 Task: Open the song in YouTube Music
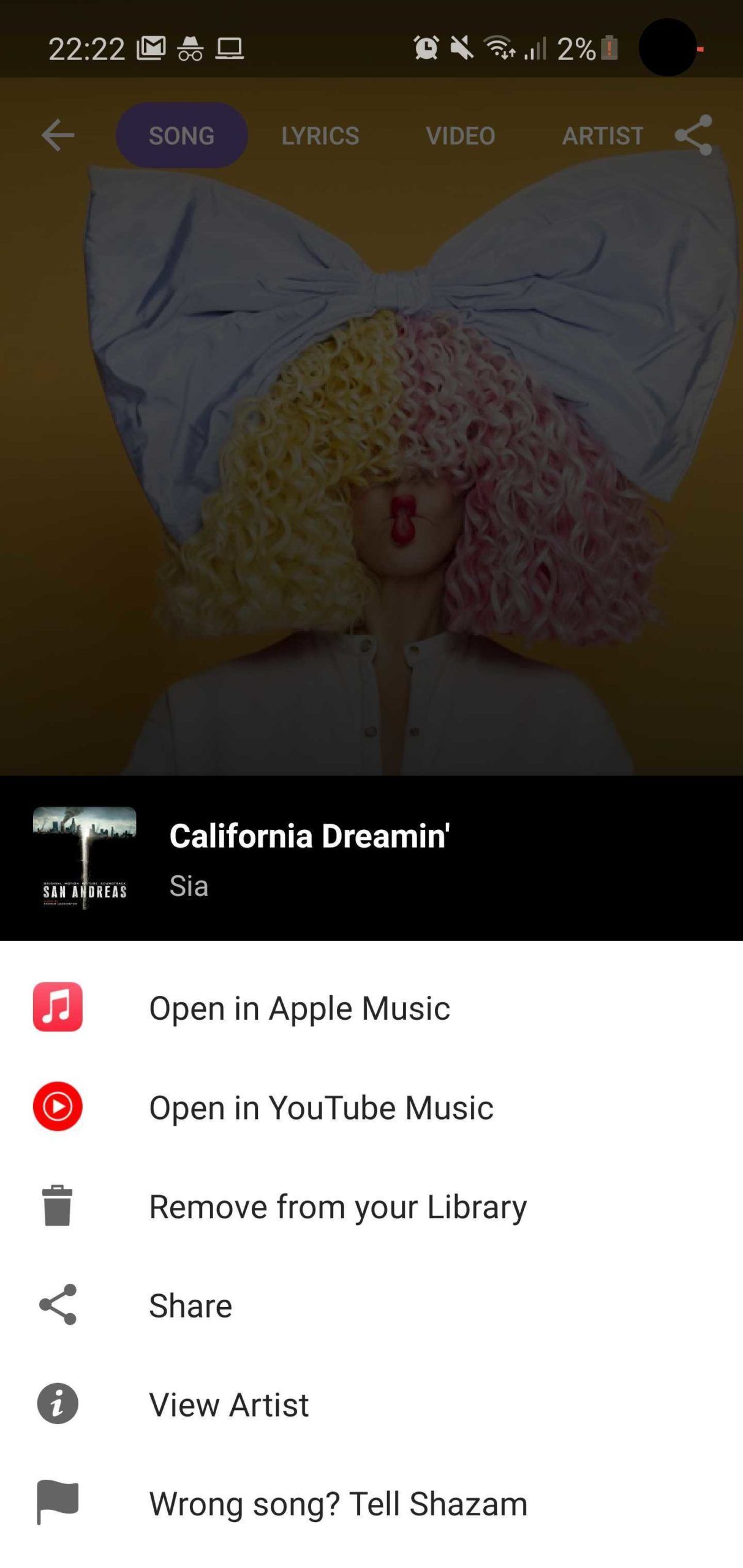(x=320, y=1107)
